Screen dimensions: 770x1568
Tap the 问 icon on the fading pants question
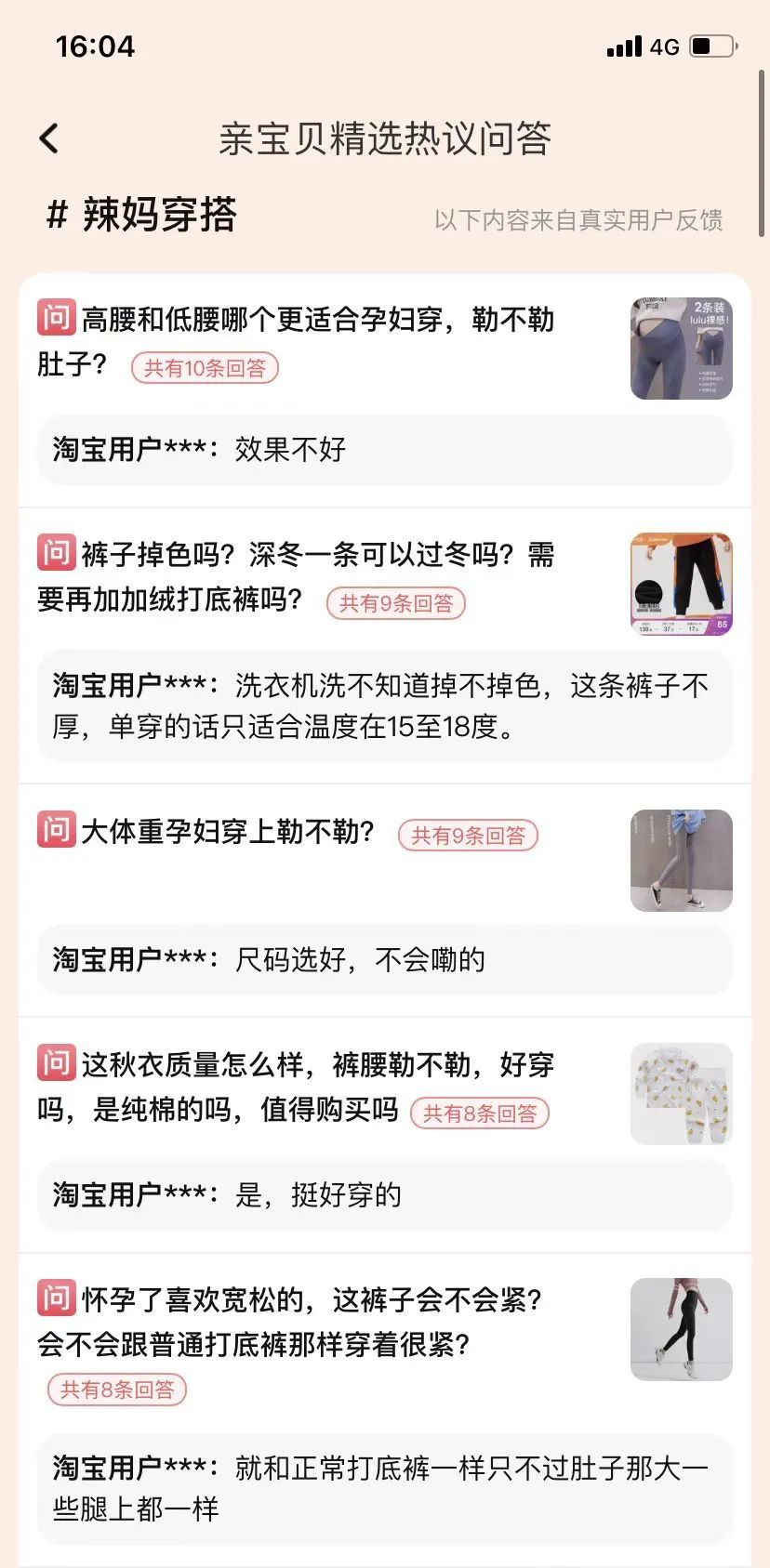[56, 553]
